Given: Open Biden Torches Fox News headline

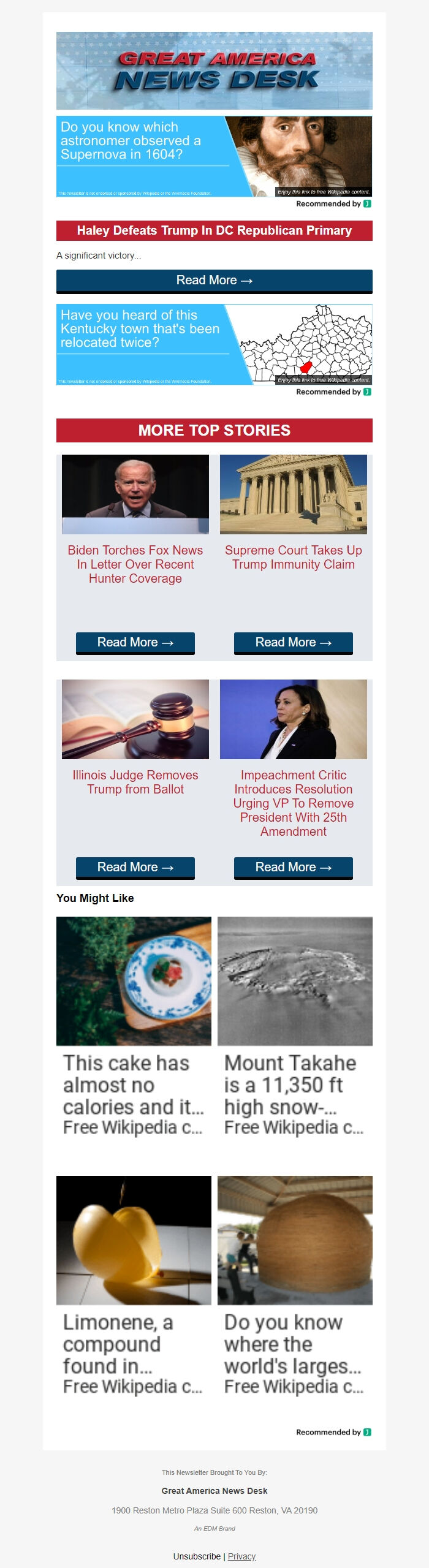Looking at the screenshot, I should tap(135, 564).
